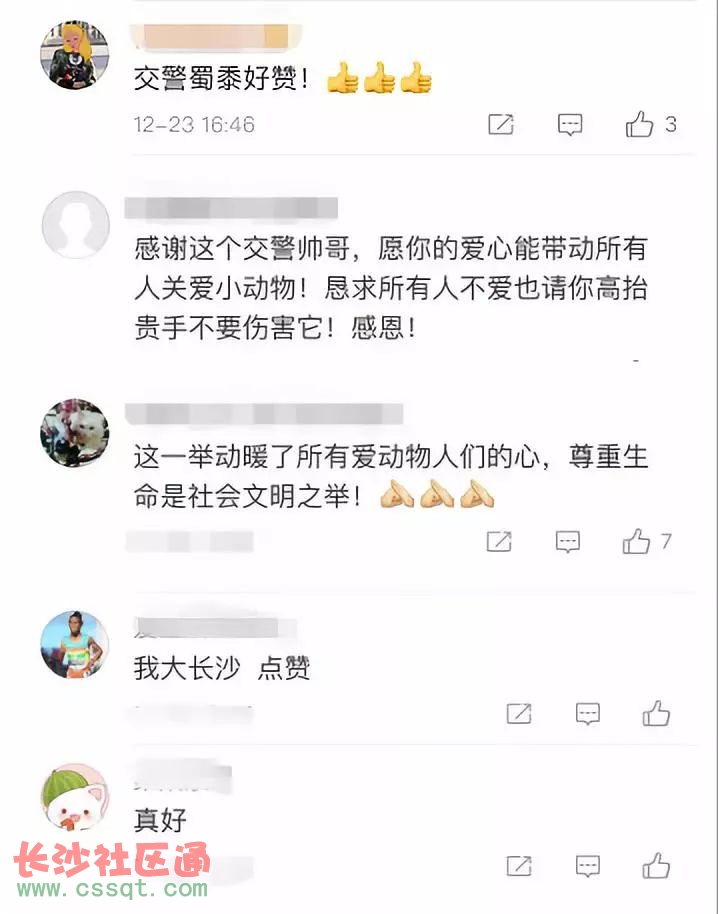The image size is (718, 914).
Task: Repost the comment about 尊重生命是社会文明之举
Action: (499, 542)
